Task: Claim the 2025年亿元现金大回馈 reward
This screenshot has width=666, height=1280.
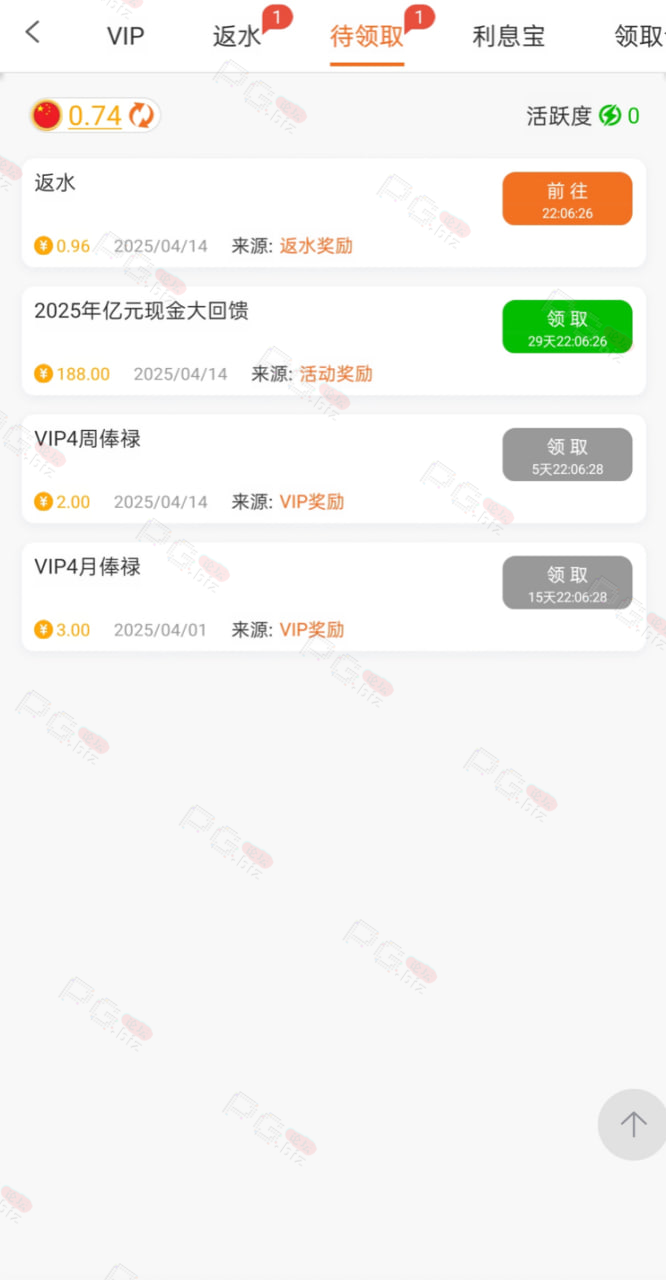Action: click(x=567, y=326)
